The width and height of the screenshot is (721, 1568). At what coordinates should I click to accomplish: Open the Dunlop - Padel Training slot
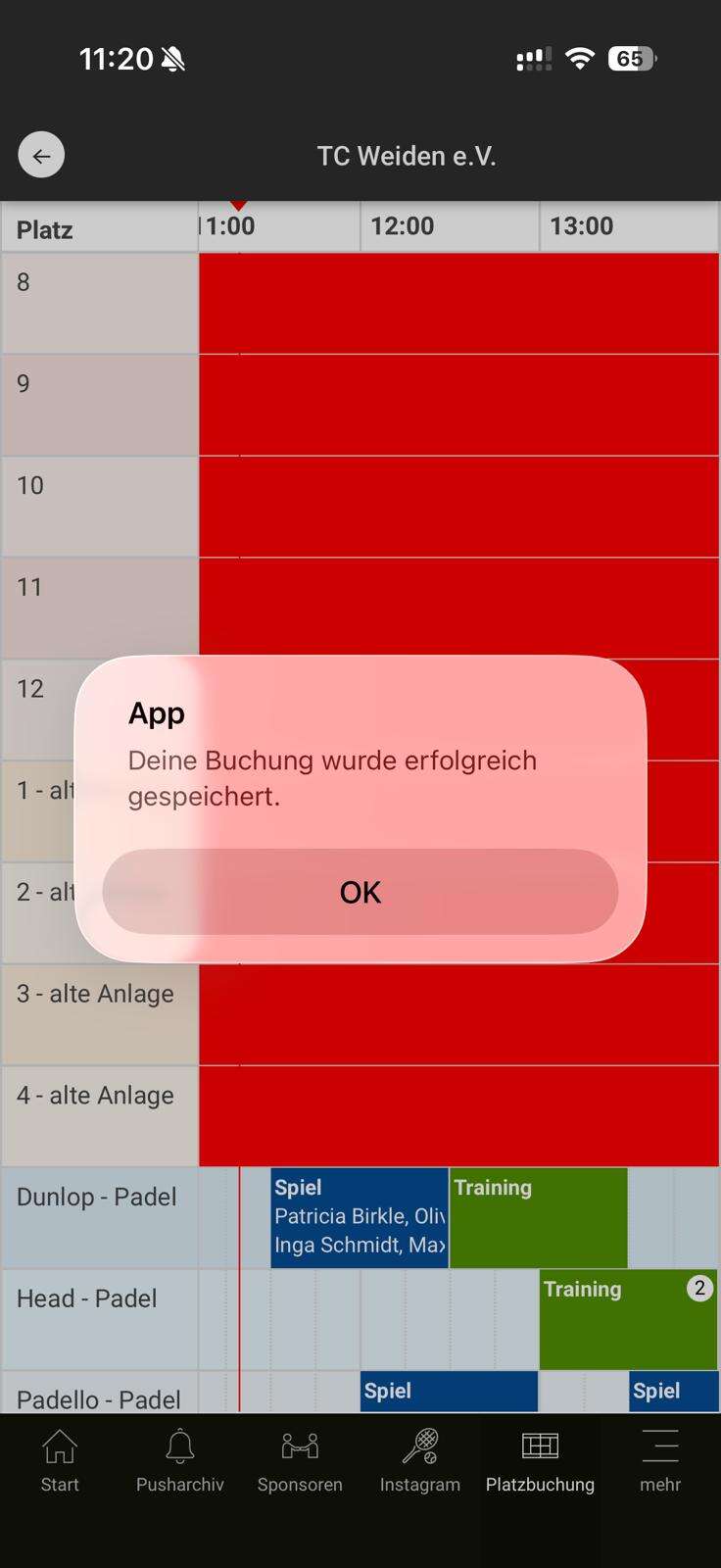pos(538,1217)
